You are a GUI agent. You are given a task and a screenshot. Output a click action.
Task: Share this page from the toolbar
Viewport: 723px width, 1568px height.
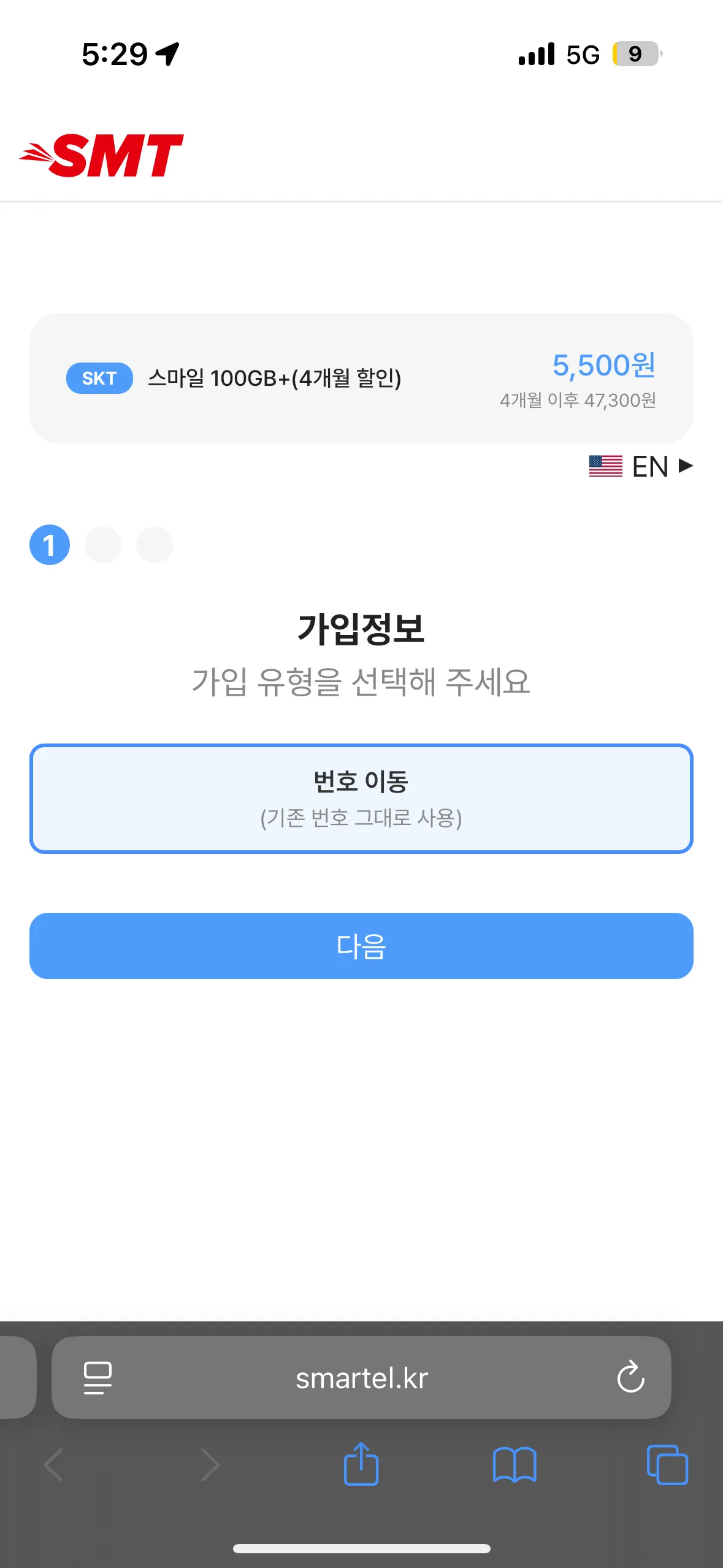coord(361,1464)
